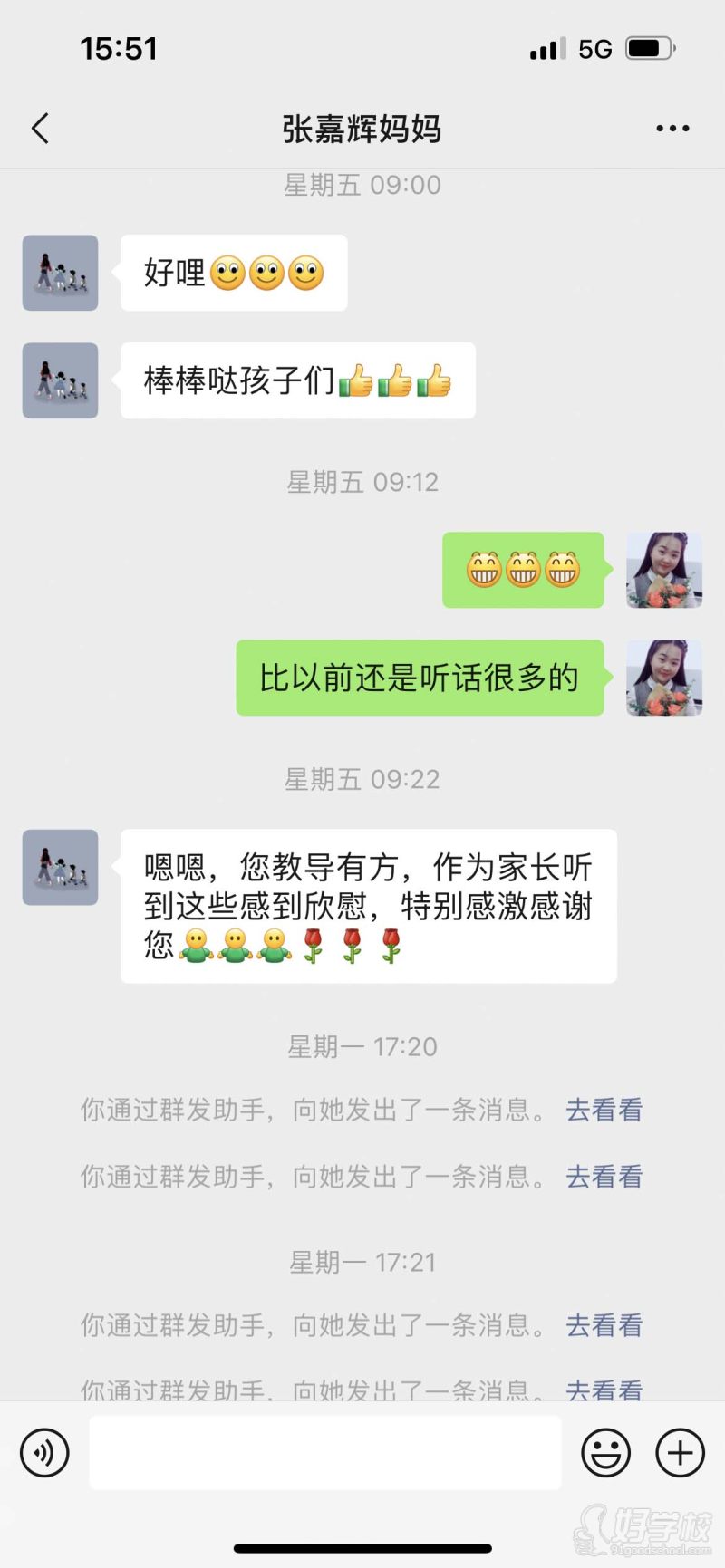This screenshot has width=725, height=1568.
Task: Open the '...' chat settings icon
Action: (672, 128)
